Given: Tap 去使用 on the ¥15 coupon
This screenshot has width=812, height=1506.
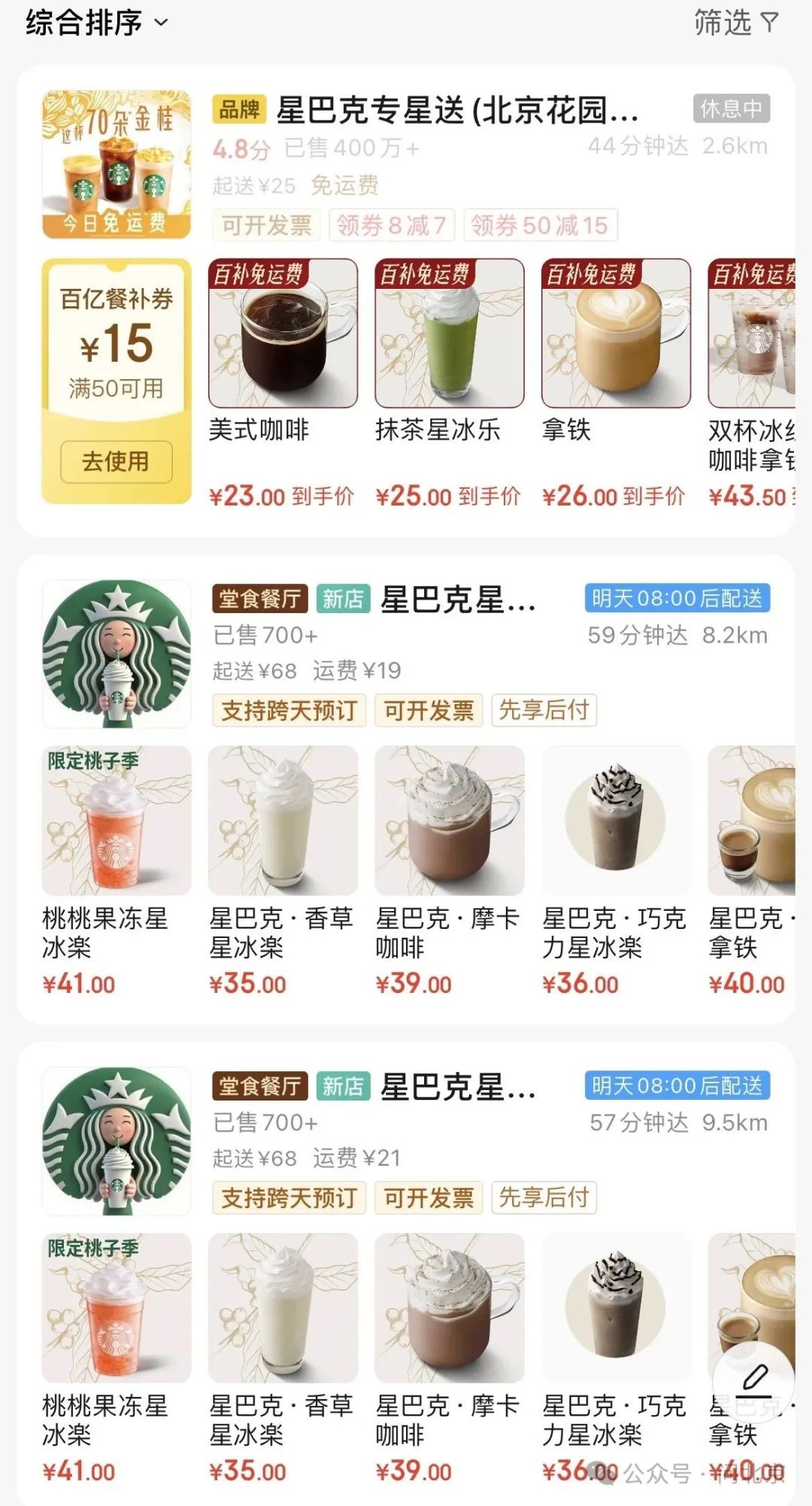Looking at the screenshot, I should point(116,461).
